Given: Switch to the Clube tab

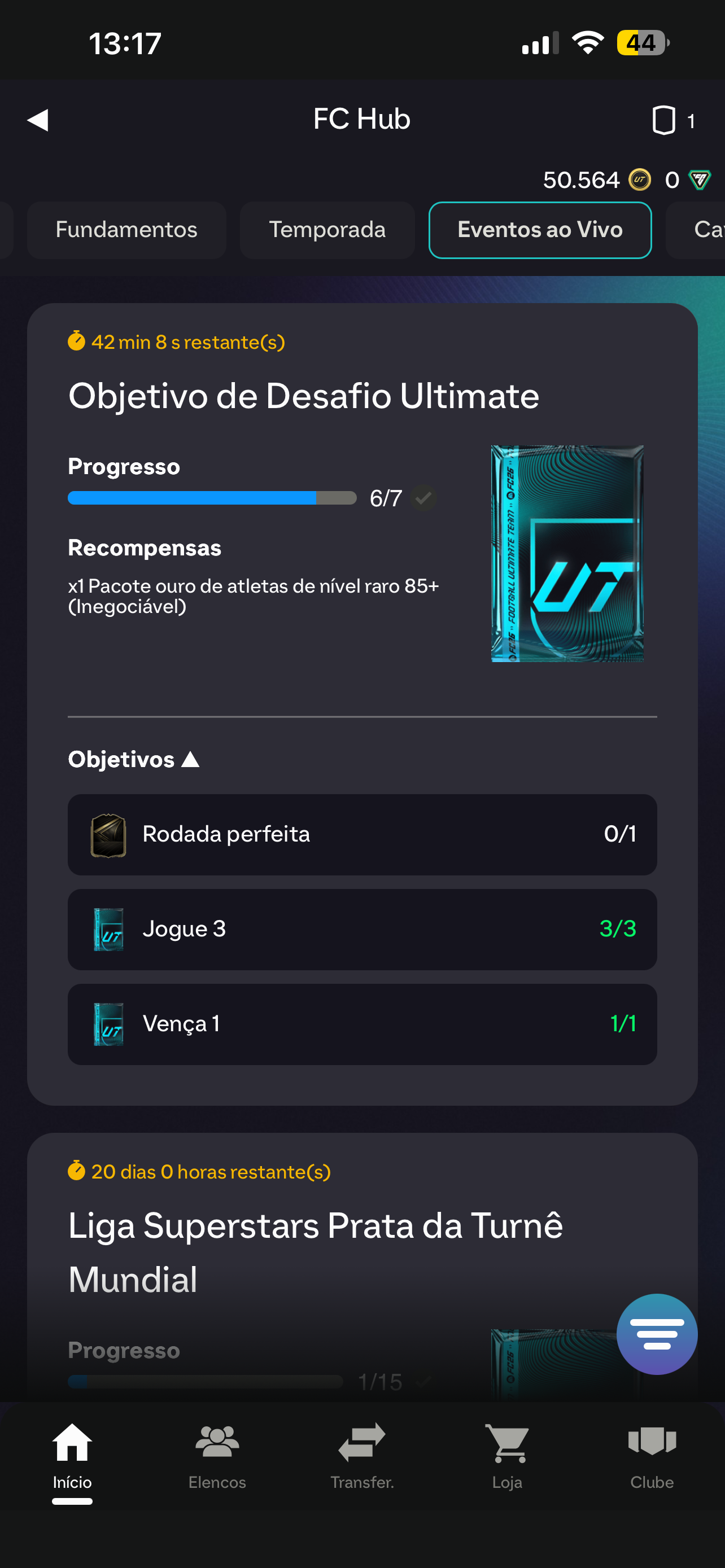Looking at the screenshot, I should coord(652,1453).
